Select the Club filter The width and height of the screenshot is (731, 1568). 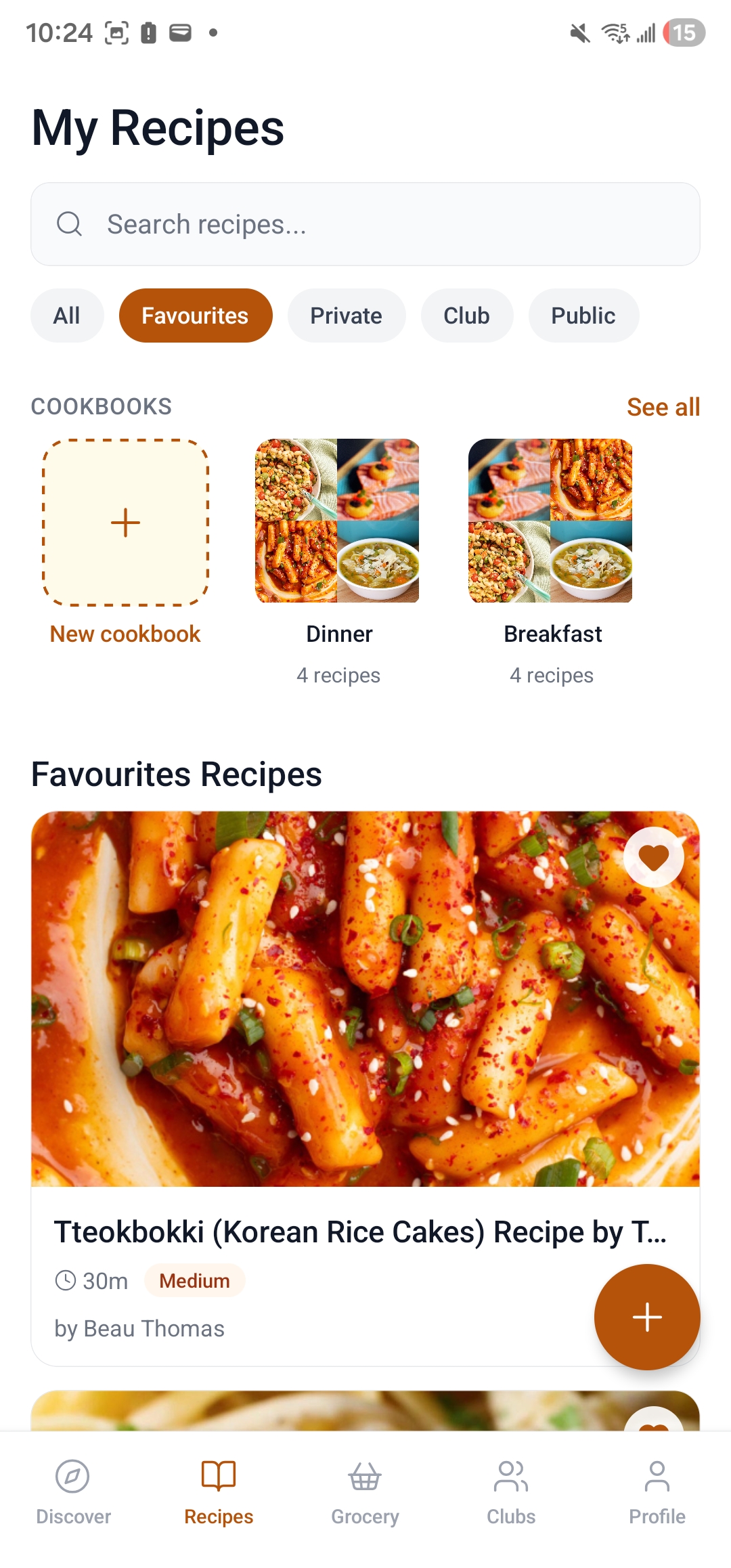(x=466, y=315)
